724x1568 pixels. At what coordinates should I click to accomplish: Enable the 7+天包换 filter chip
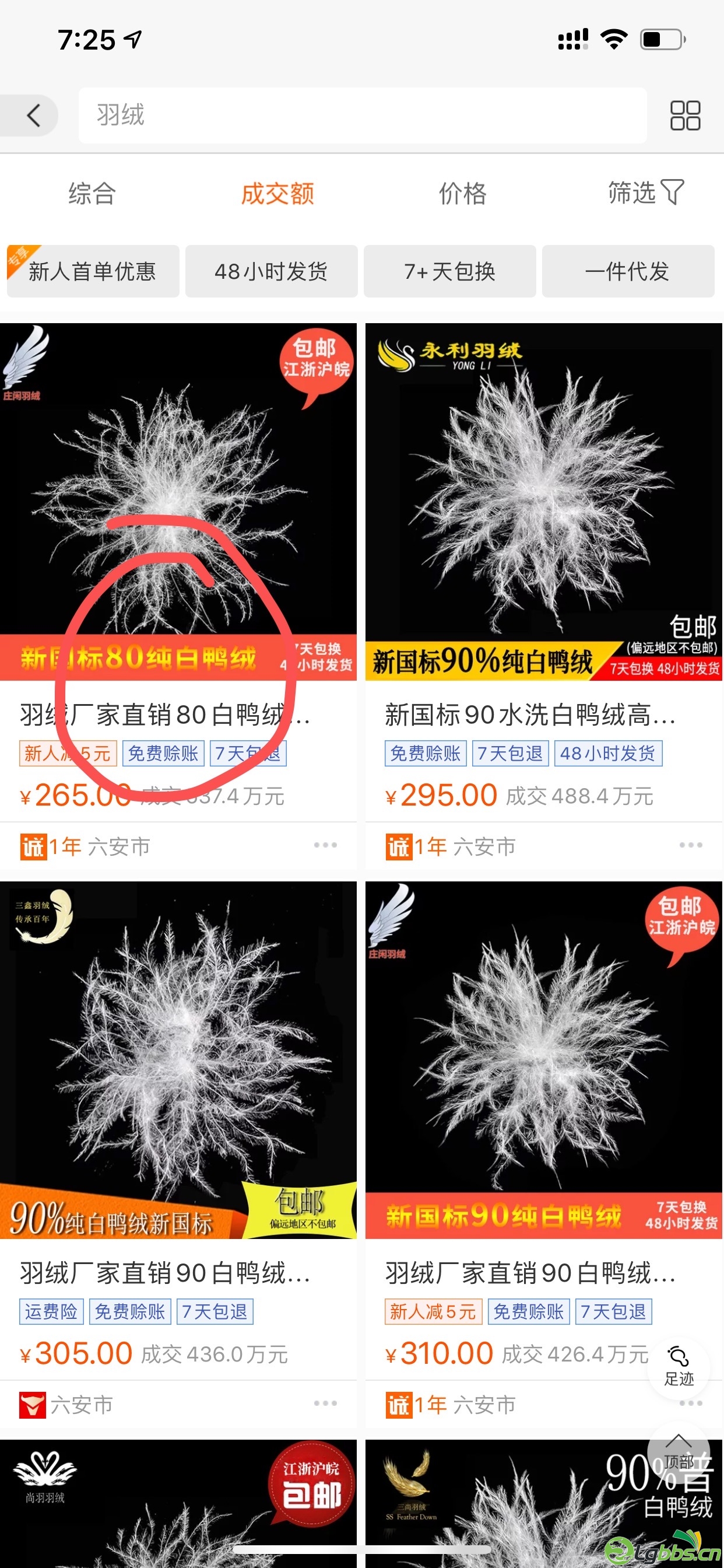click(449, 271)
